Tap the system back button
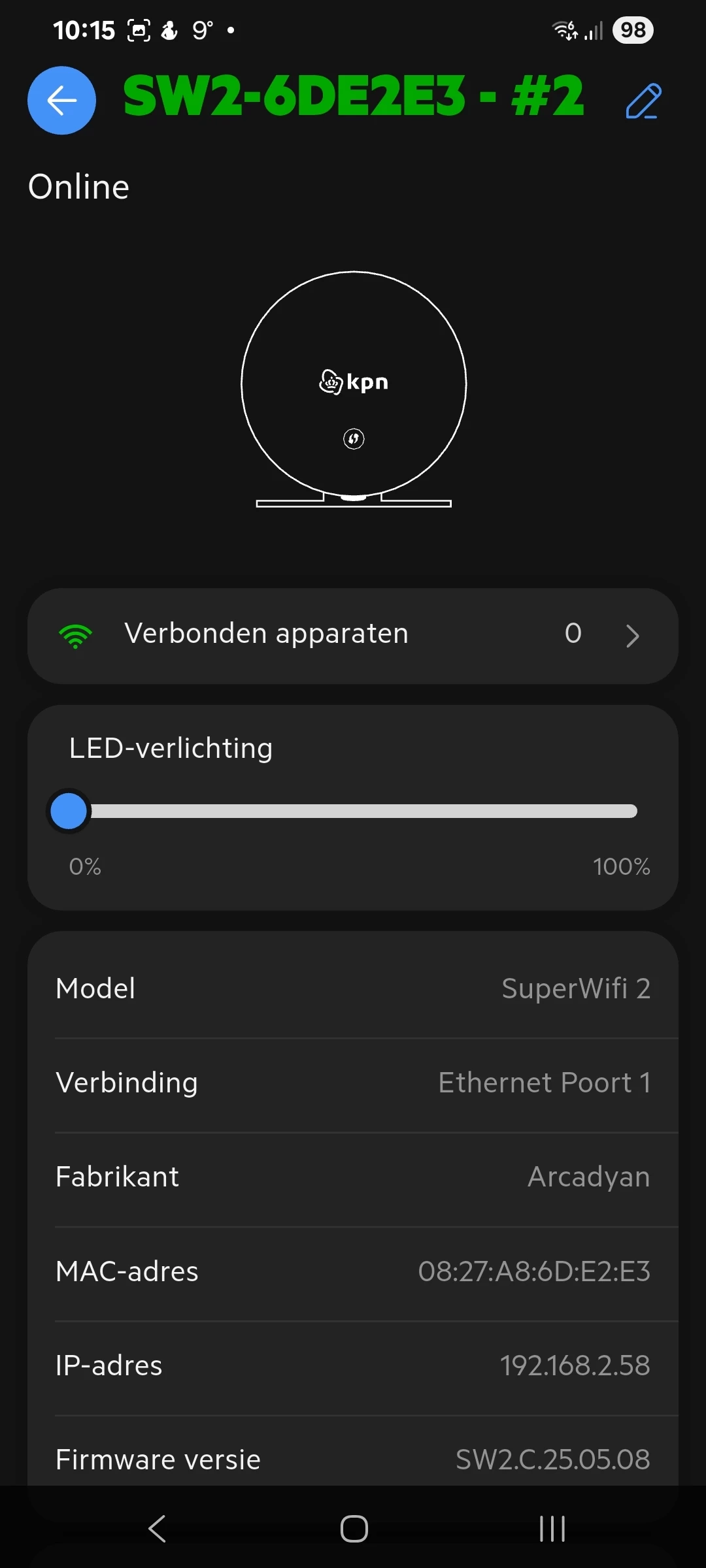 tap(157, 1528)
